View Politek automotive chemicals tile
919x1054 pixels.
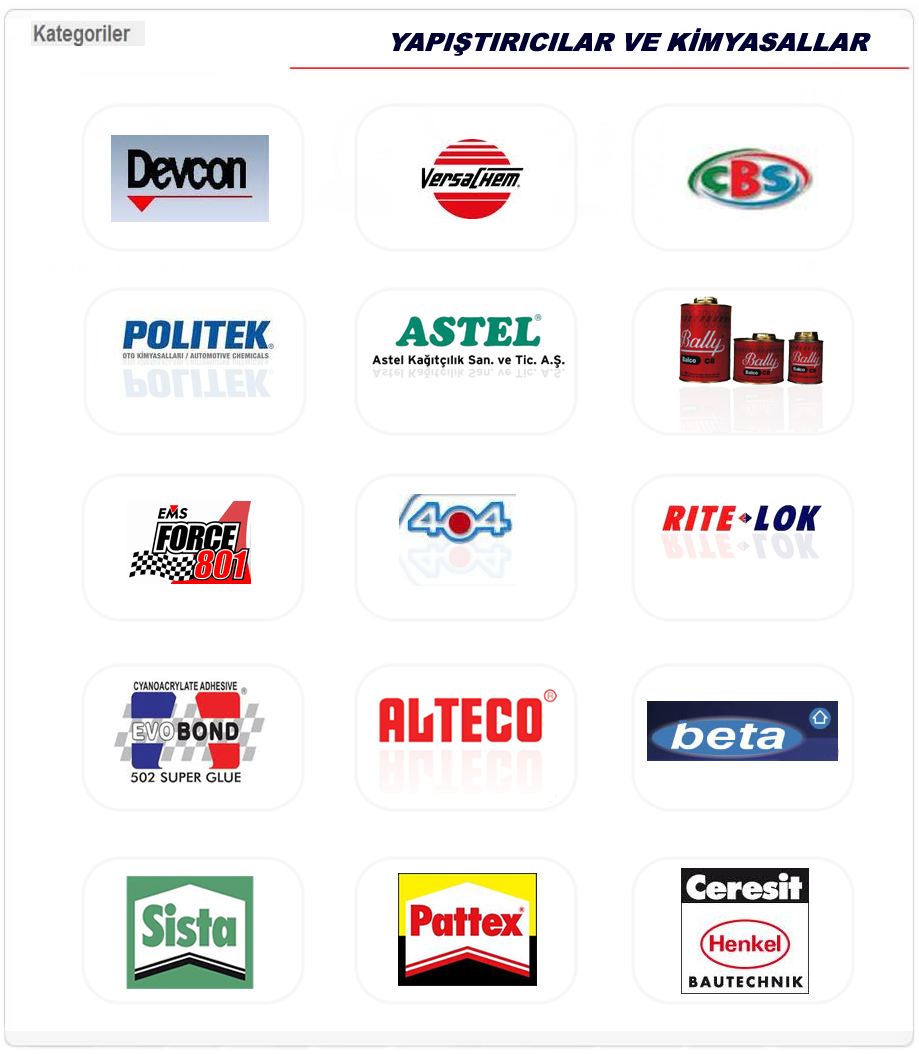point(196,340)
